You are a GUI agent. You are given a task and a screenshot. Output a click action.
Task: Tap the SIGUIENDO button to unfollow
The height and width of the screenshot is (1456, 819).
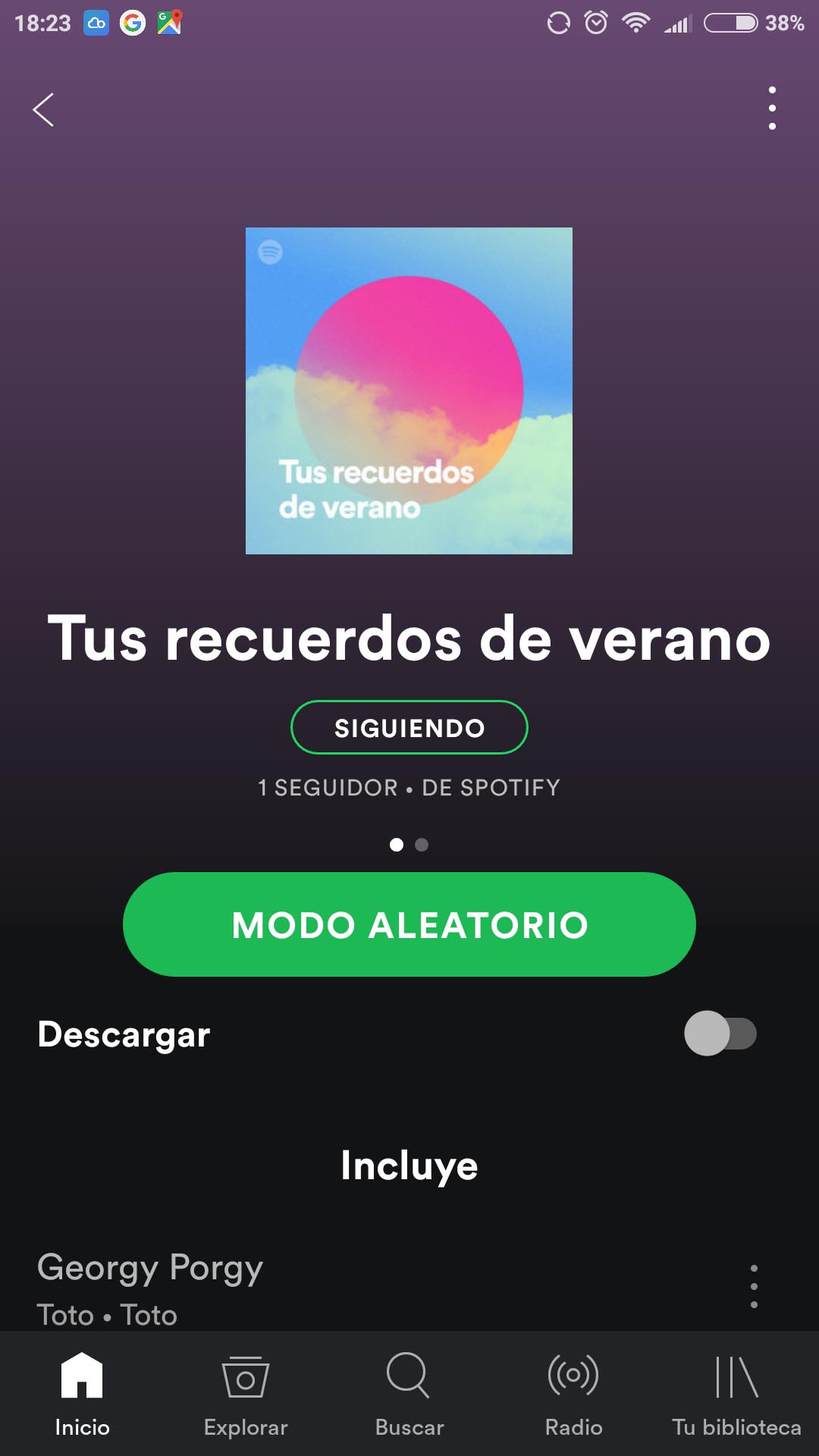click(x=409, y=727)
